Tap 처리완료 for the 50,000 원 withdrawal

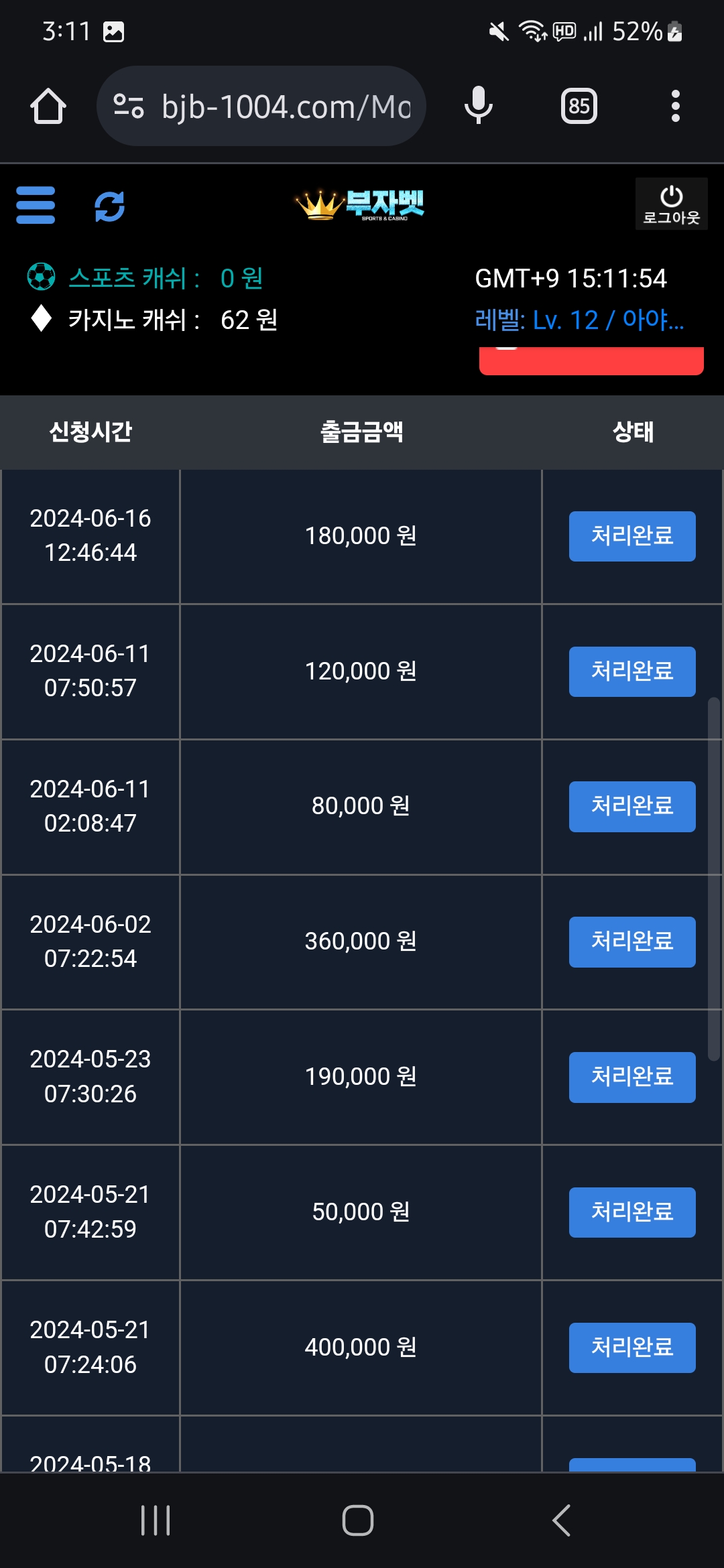632,1212
